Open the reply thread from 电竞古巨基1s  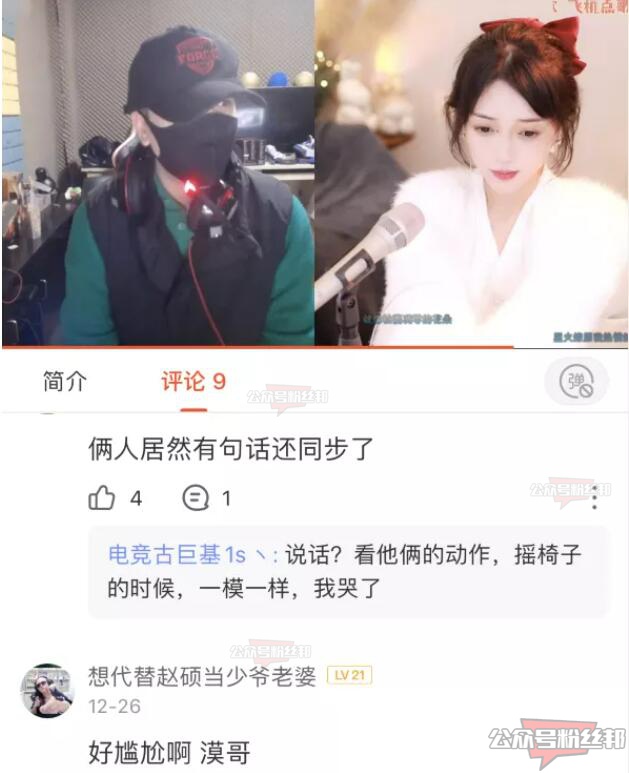pos(347,570)
